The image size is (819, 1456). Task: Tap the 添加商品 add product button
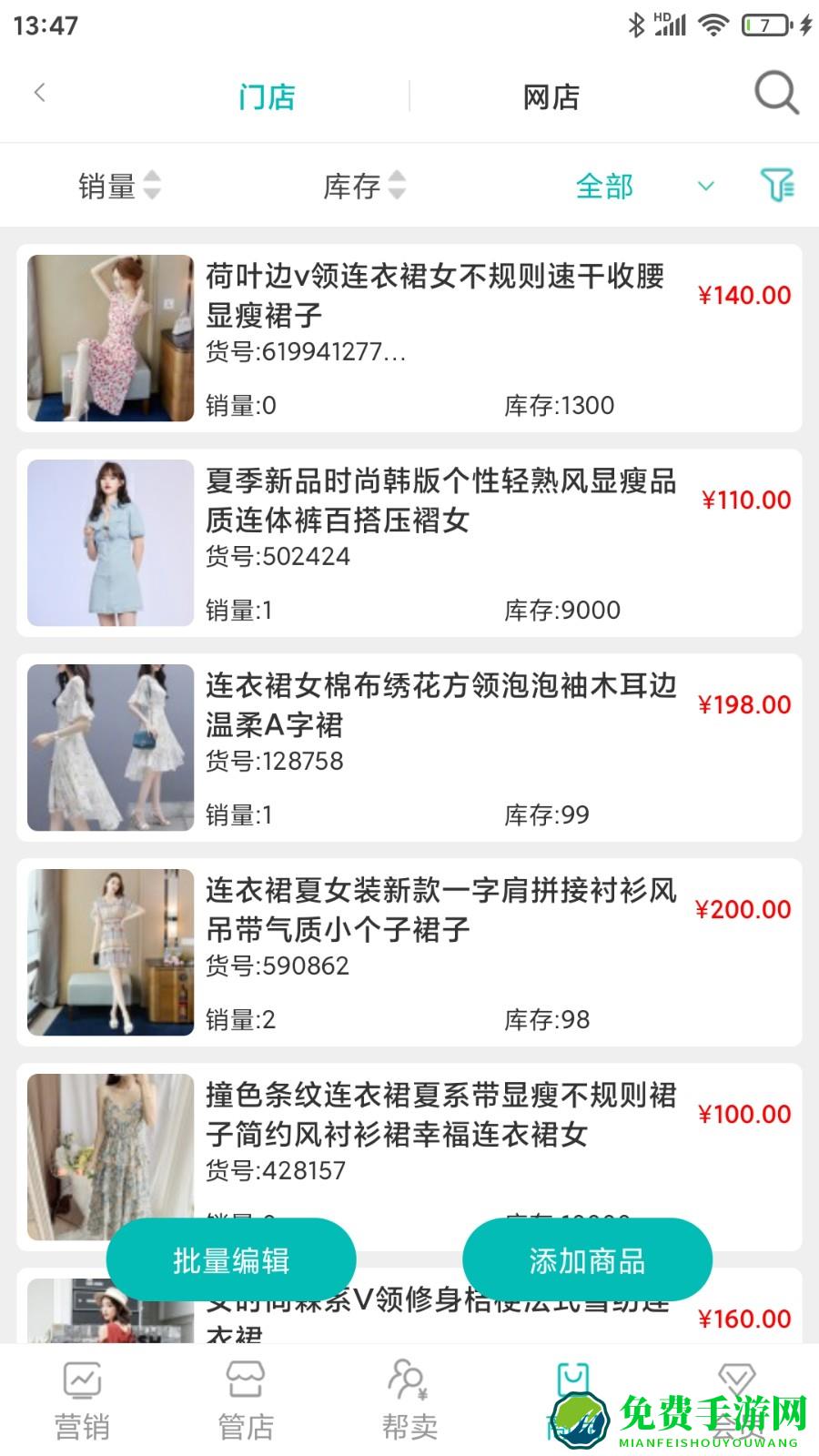(588, 1260)
